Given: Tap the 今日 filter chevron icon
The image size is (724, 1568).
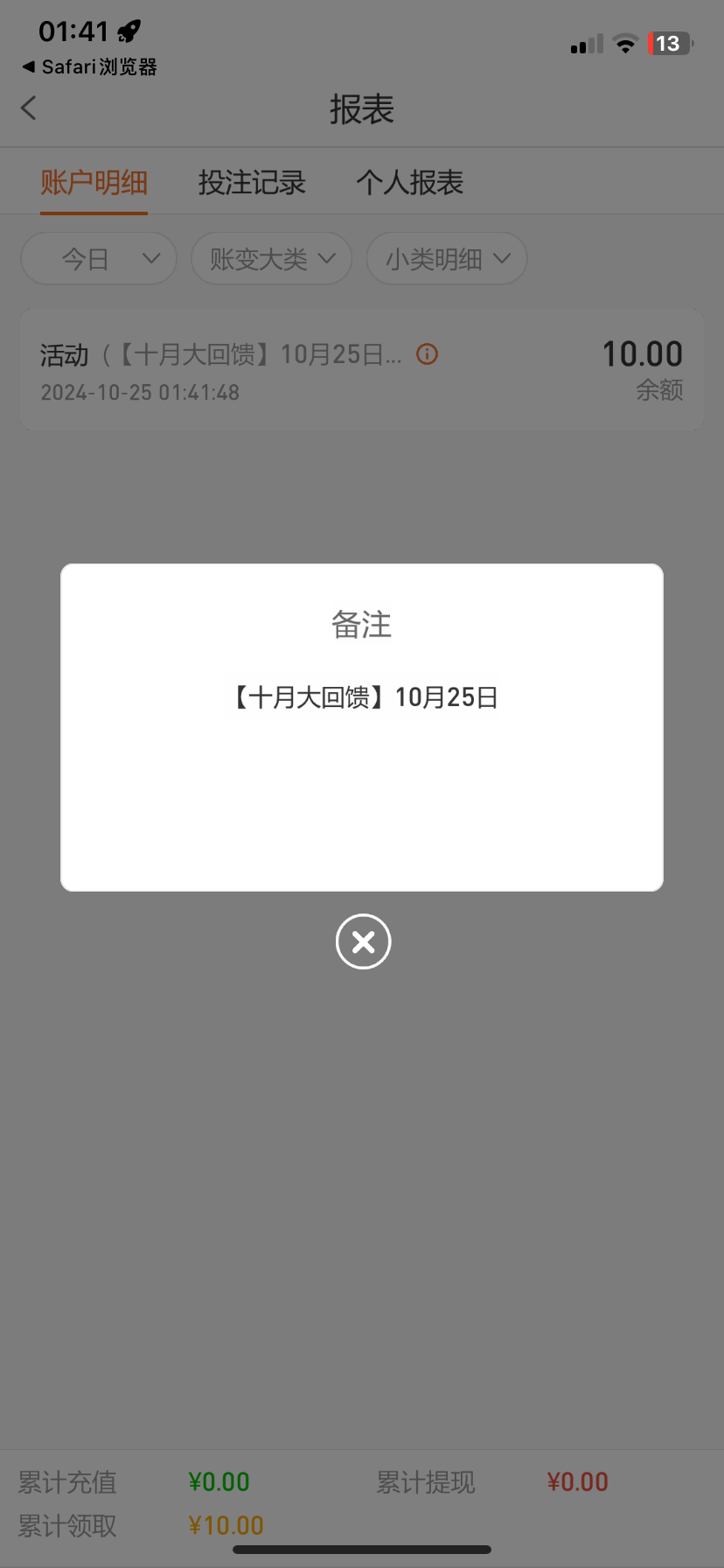Looking at the screenshot, I should coord(150,258).
